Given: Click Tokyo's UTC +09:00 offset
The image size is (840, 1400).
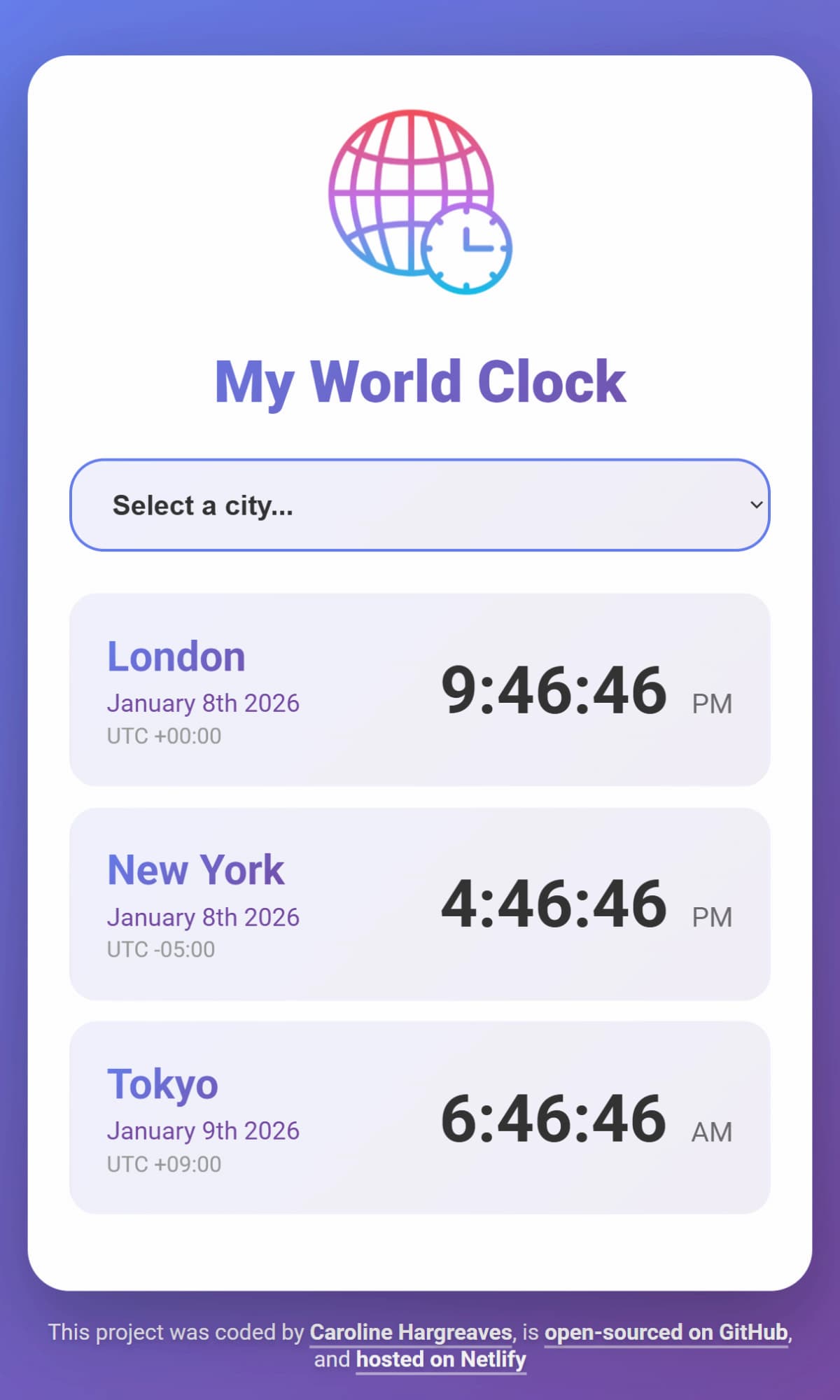Looking at the screenshot, I should click(x=163, y=1163).
